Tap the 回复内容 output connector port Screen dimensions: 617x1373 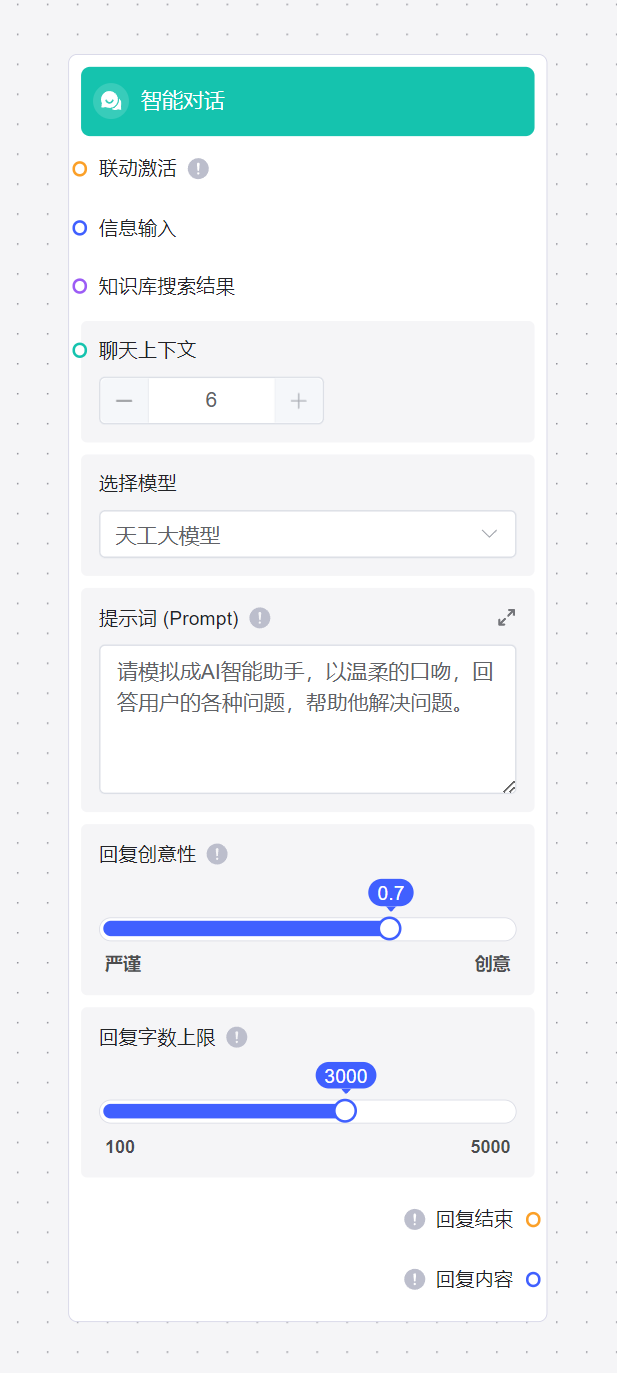[x=533, y=1280]
